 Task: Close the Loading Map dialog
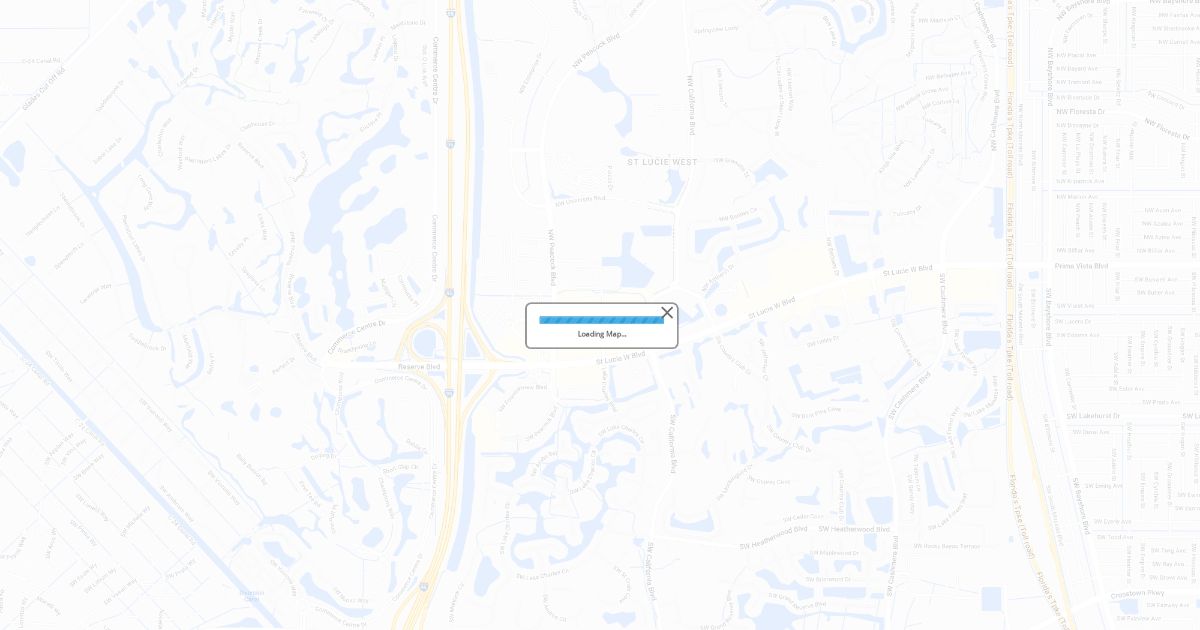click(x=667, y=313)
